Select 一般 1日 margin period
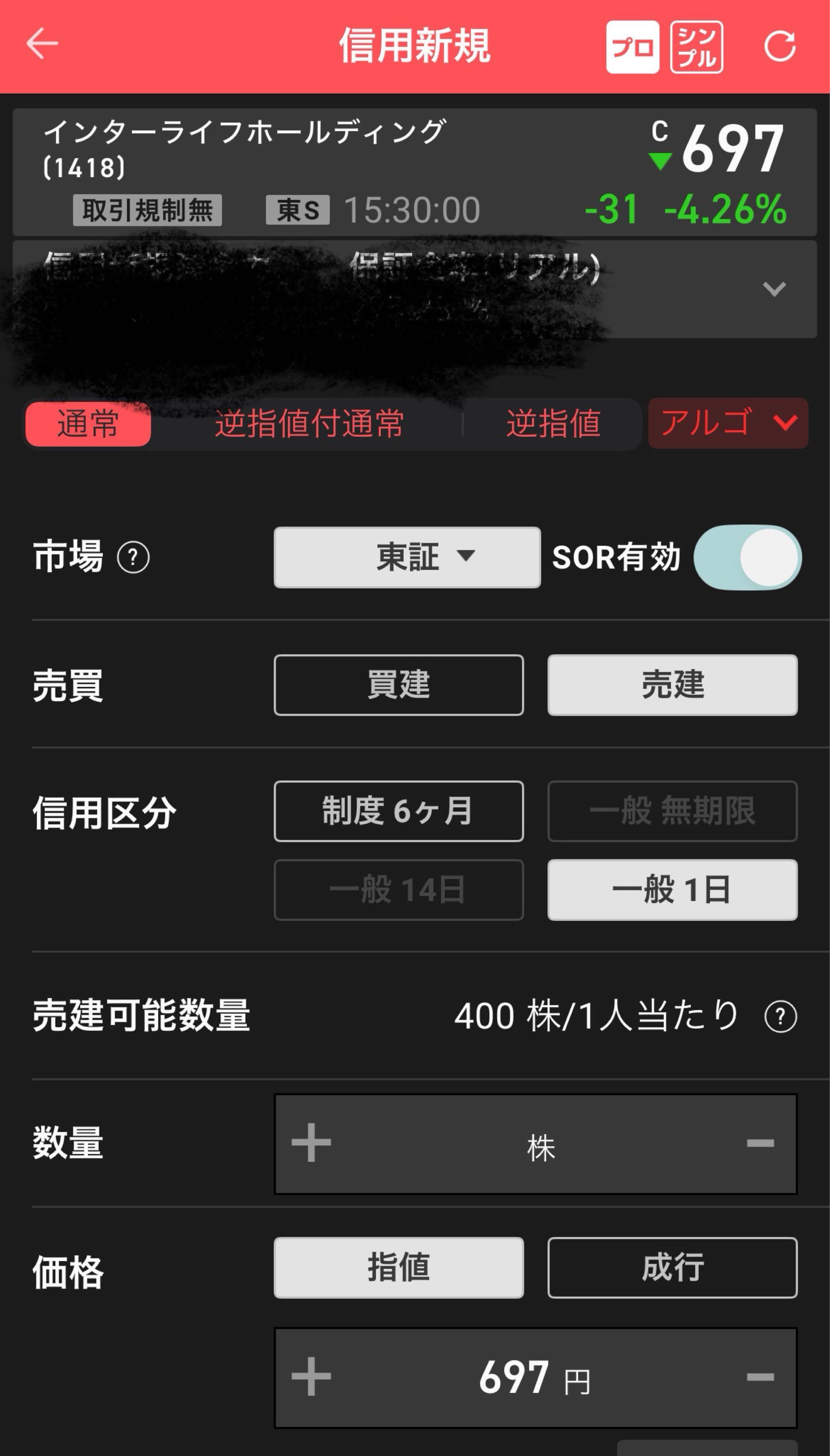This screenshot has width=830, height=1456. [x=673, y=890]
